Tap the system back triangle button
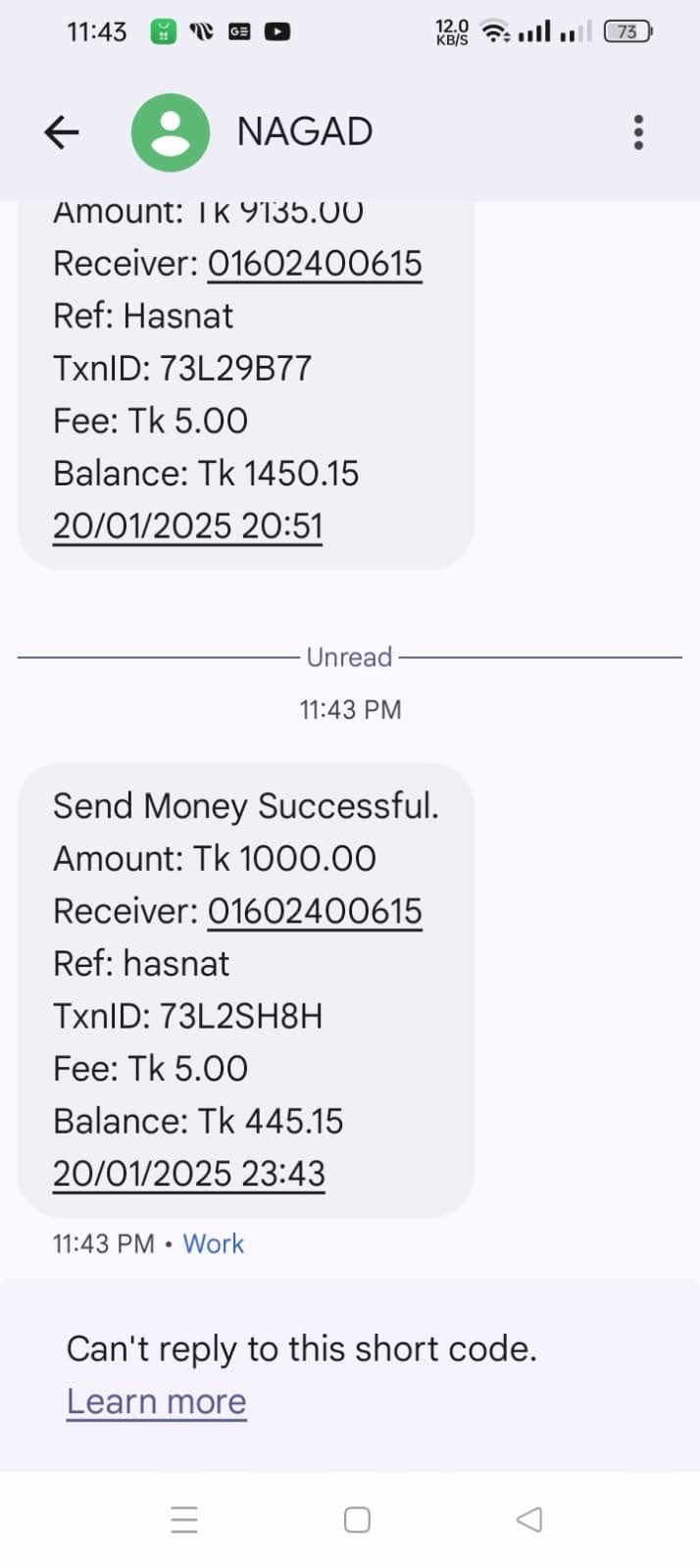Image resolution: width=700 pixels, height=1568 pixels. coord(529,1520)
